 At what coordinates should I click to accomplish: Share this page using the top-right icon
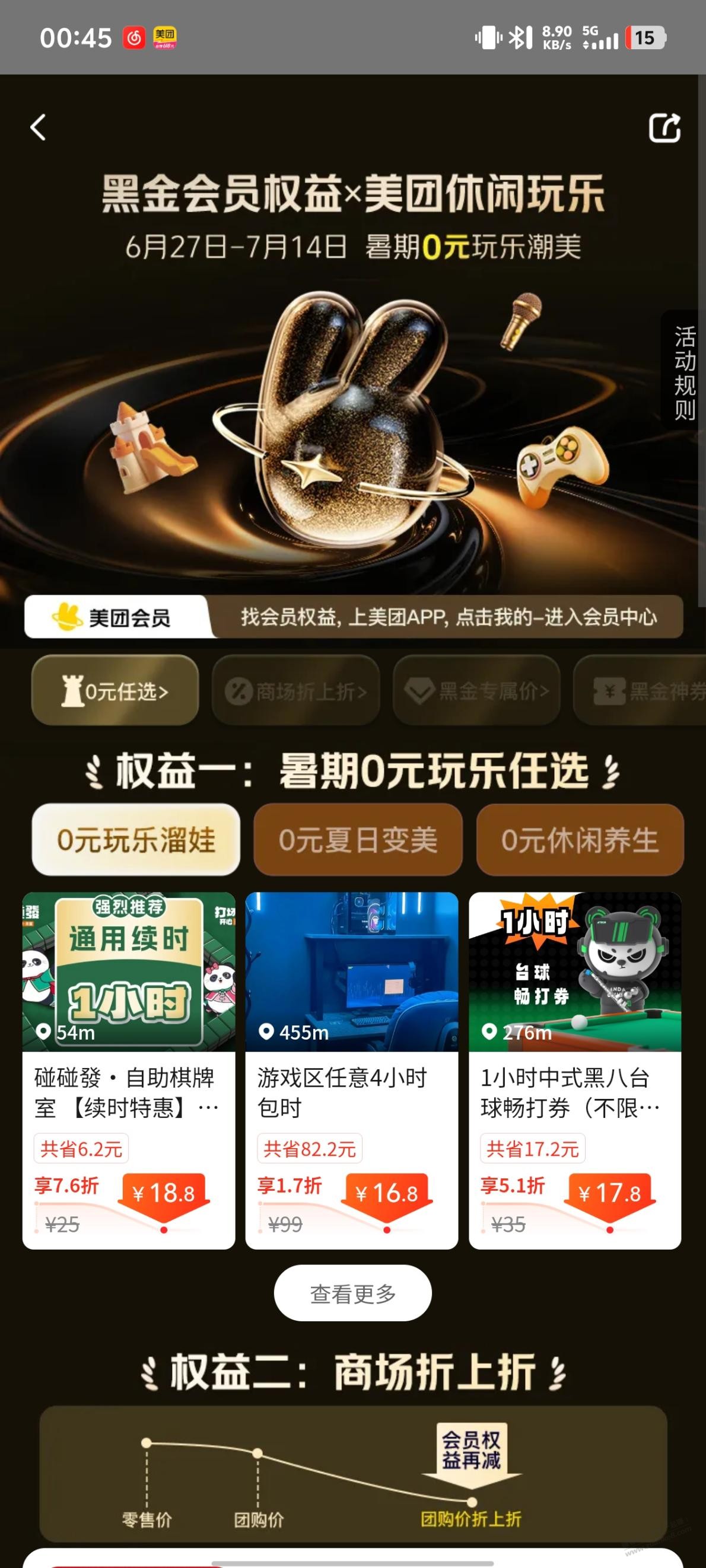(664, 128)
